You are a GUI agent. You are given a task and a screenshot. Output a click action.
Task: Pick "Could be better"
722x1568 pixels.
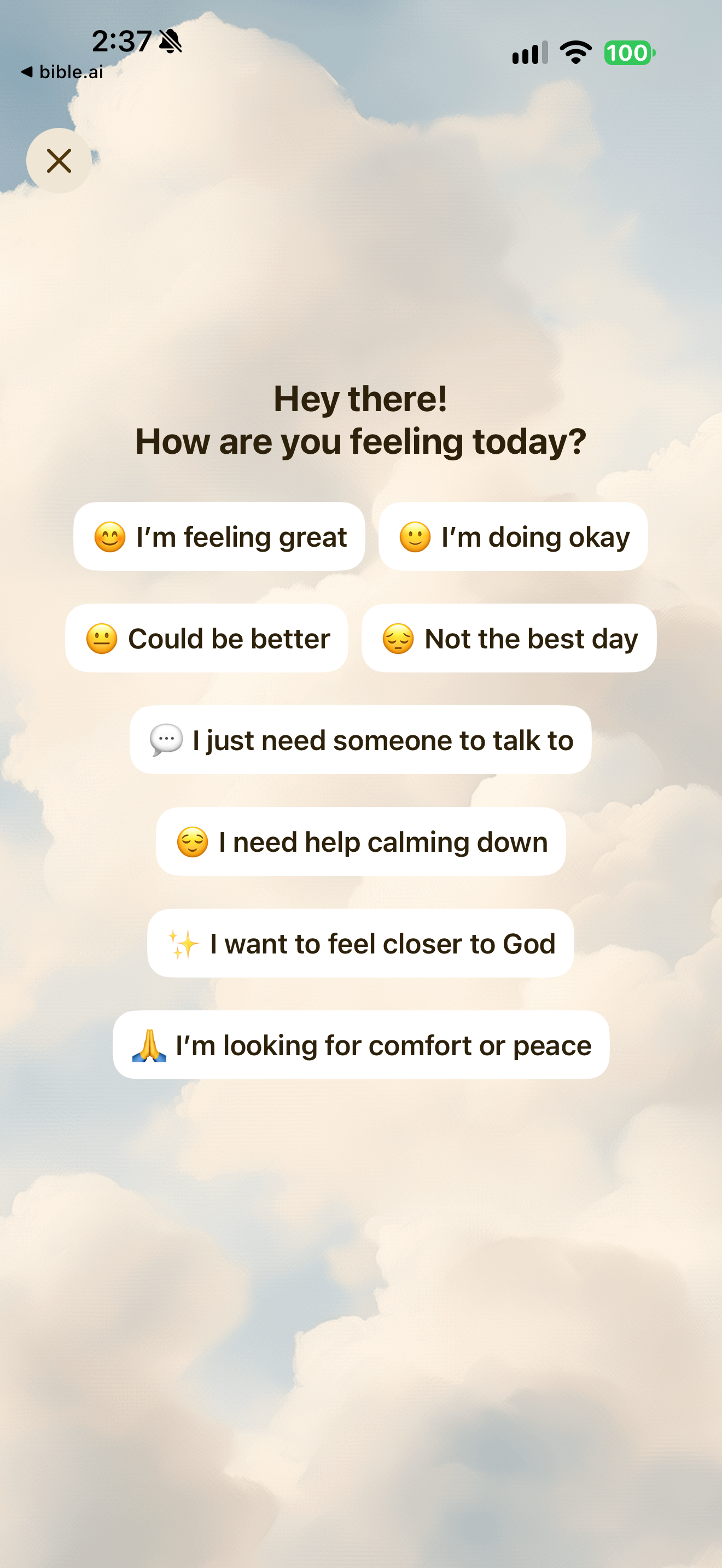tap(207, 638)
